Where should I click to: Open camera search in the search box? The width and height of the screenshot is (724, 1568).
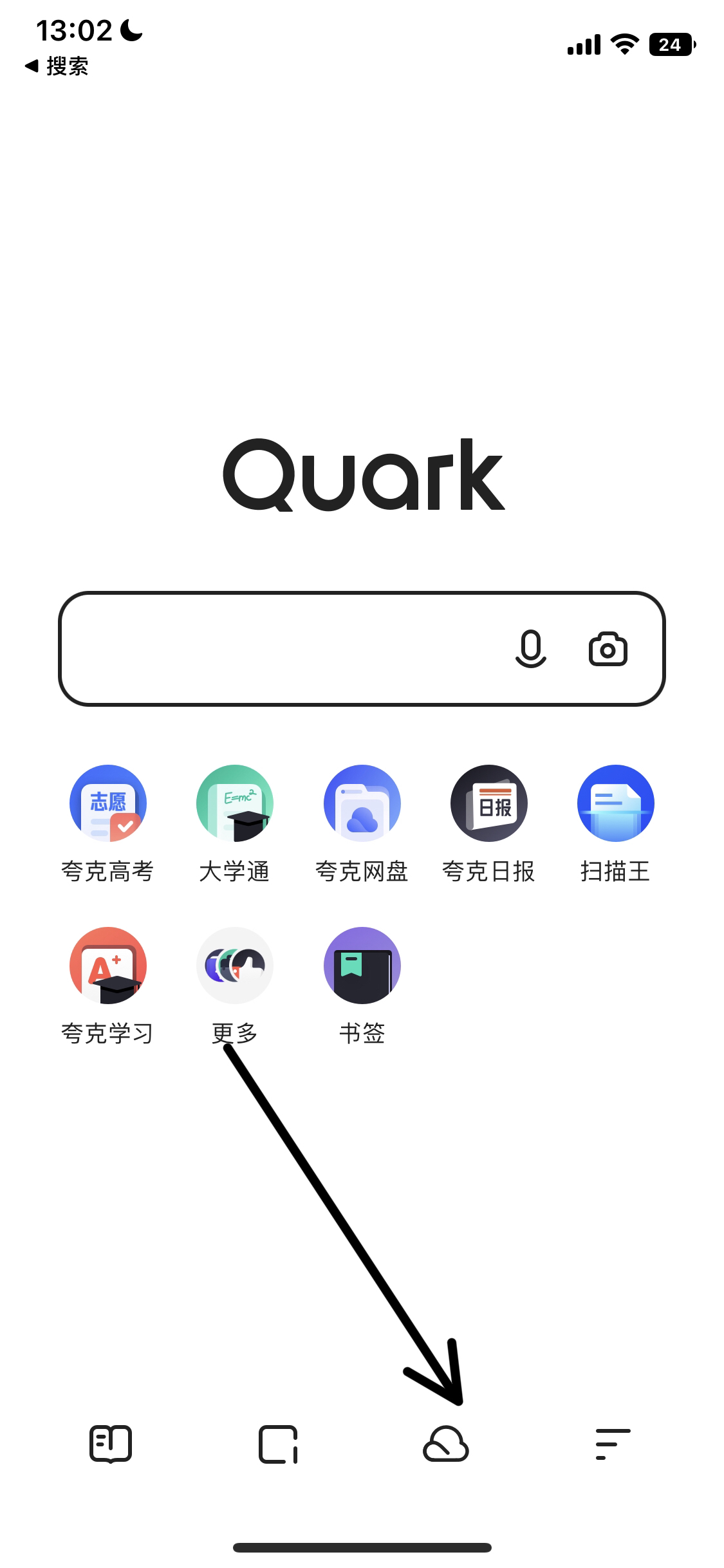(608, 649)
